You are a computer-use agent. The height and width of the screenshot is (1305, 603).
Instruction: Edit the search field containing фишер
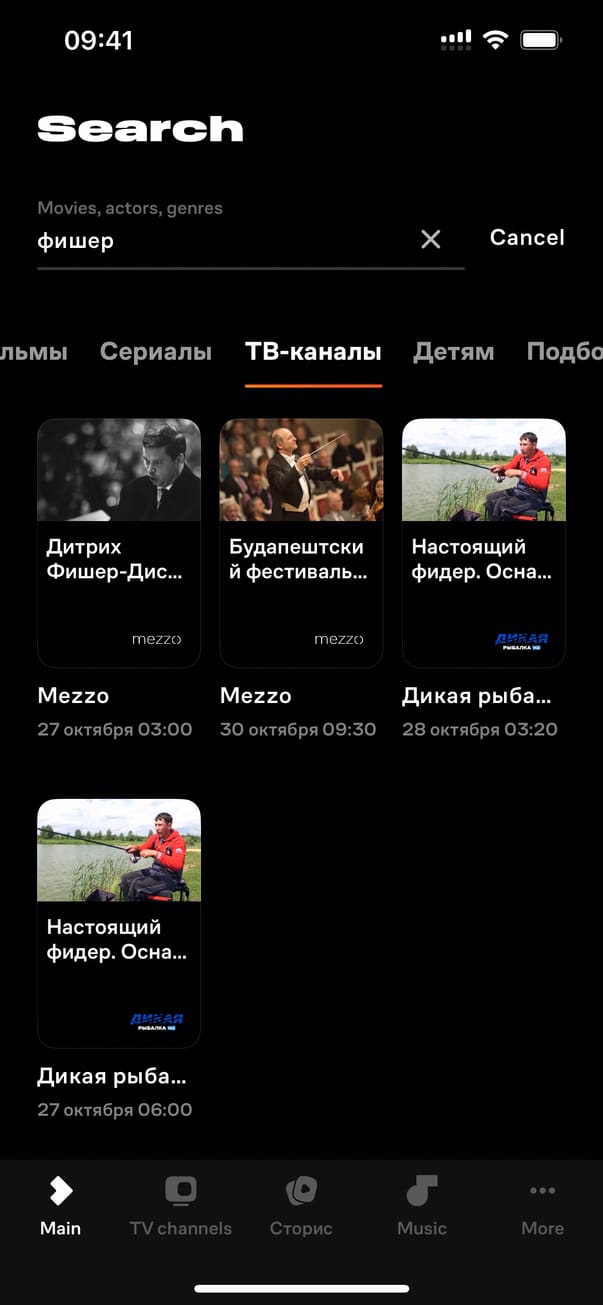click(220, 241)
